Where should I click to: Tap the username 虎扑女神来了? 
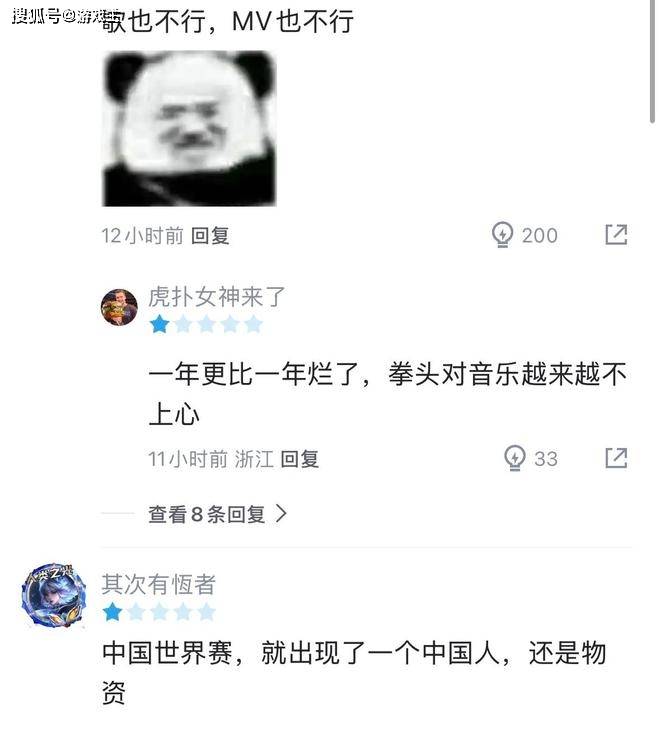pos(217,296)
